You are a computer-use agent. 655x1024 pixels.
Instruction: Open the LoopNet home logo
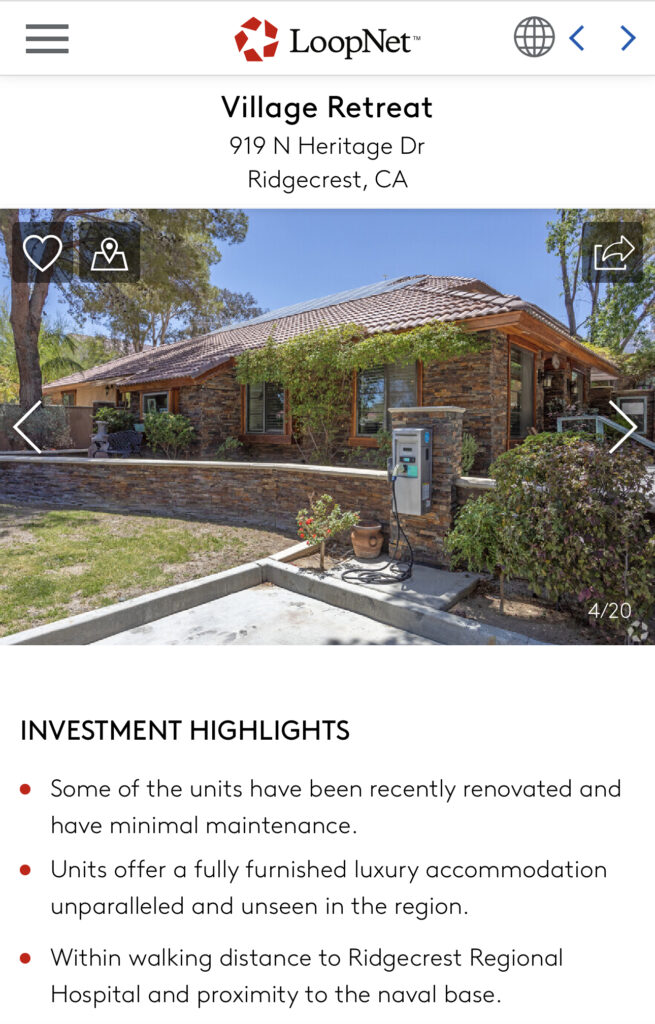click(x=328, y=39)
